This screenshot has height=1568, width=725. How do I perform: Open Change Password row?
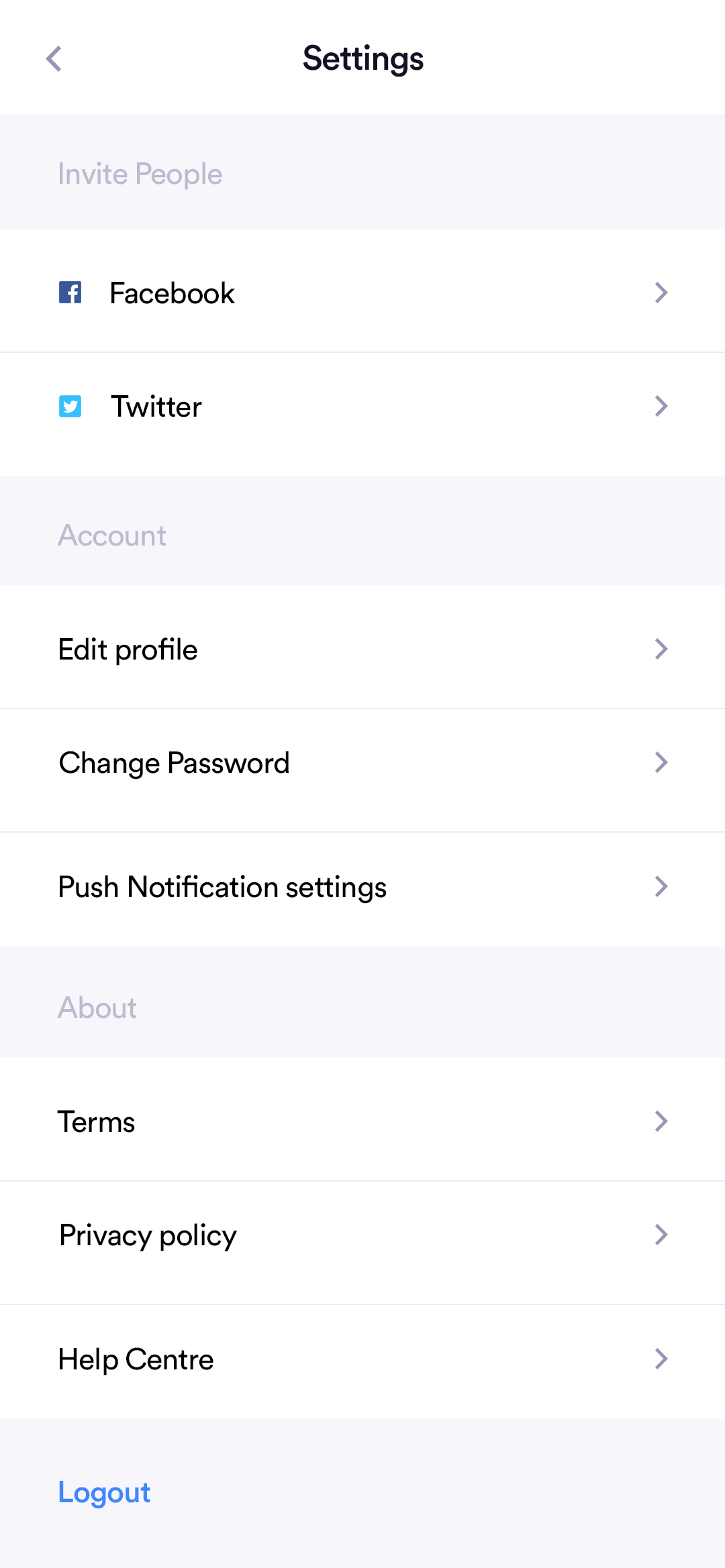pos(362,763)
